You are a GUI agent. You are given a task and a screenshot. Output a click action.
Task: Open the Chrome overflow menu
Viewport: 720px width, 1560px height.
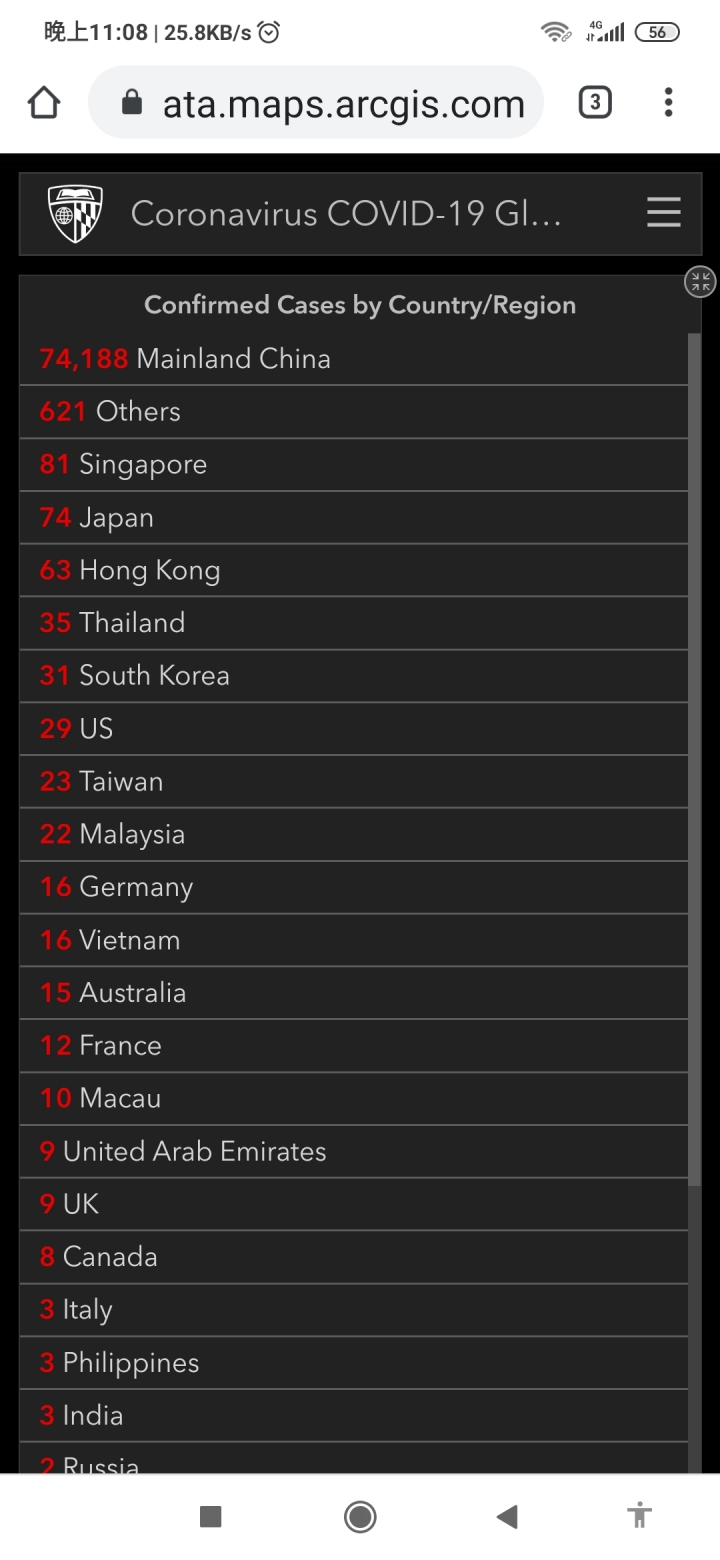[668, 102]
